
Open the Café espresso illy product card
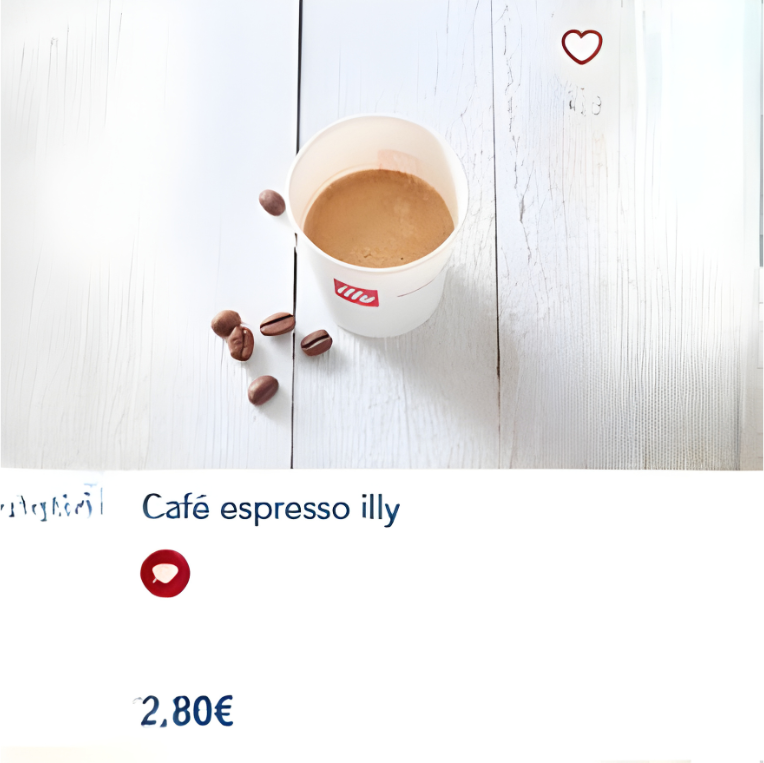tap(270, 508)
